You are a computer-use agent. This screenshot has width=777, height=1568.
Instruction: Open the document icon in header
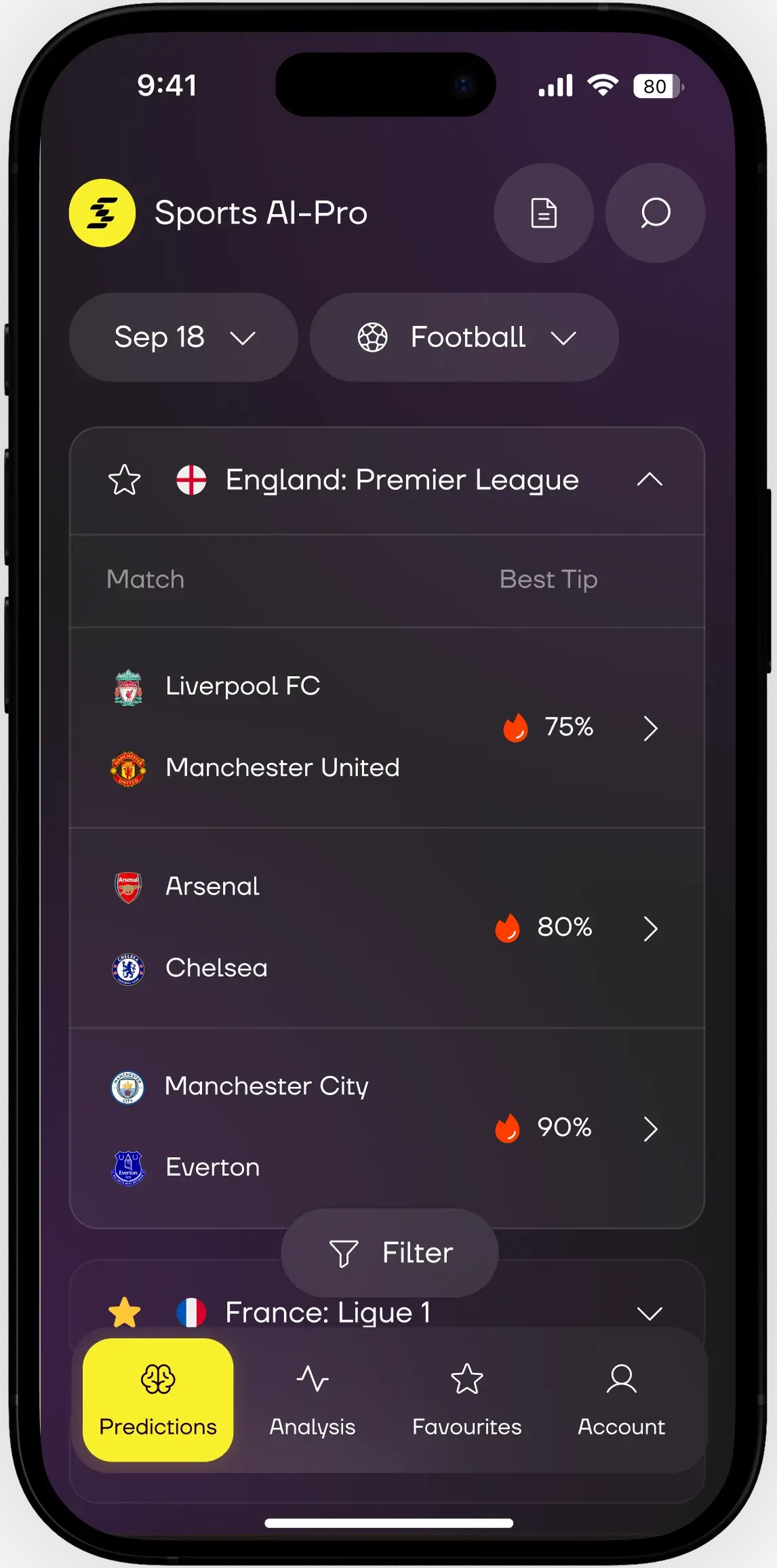pyautogui.click(x=543, y=213)
